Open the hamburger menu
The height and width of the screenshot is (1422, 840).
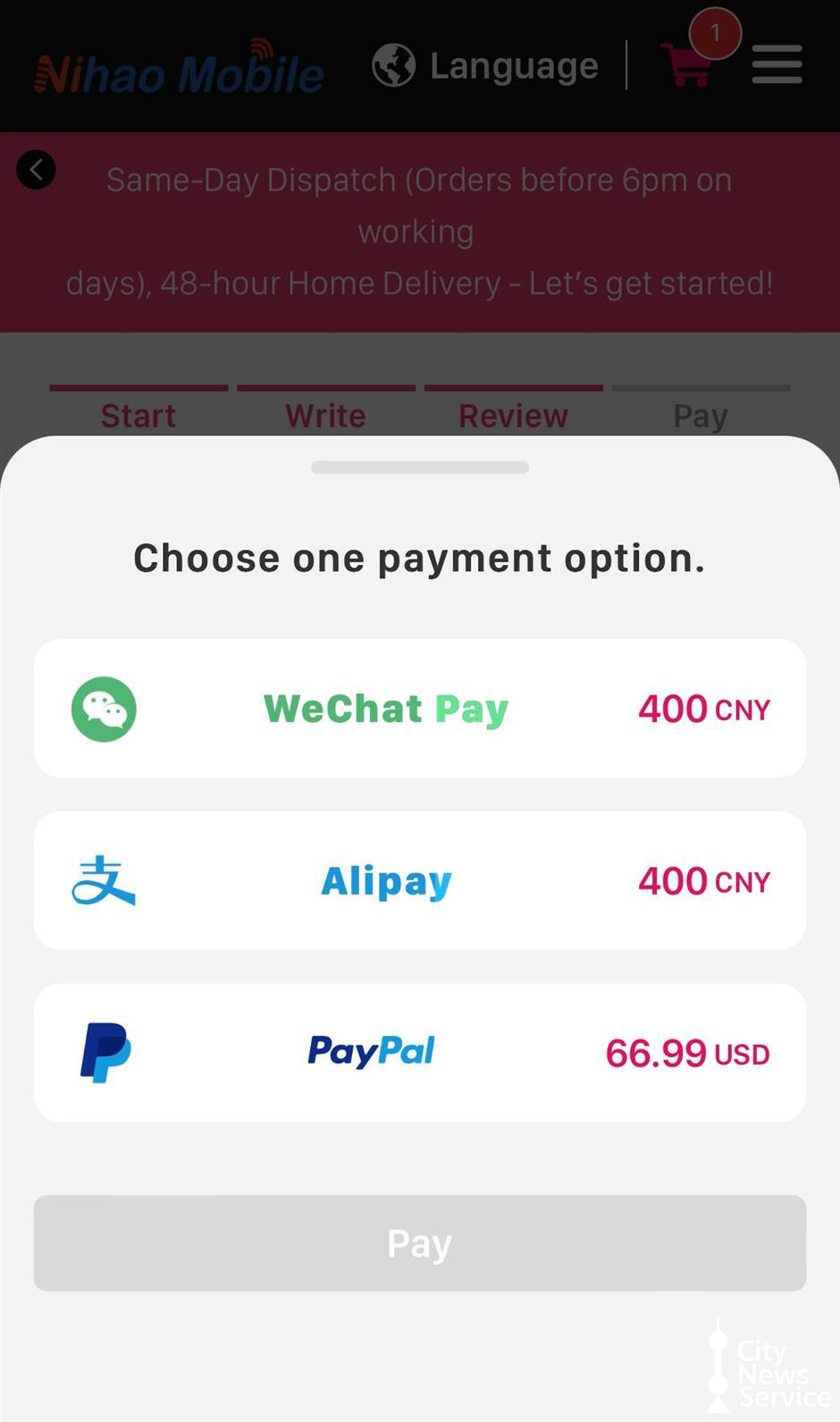[777, 64]
